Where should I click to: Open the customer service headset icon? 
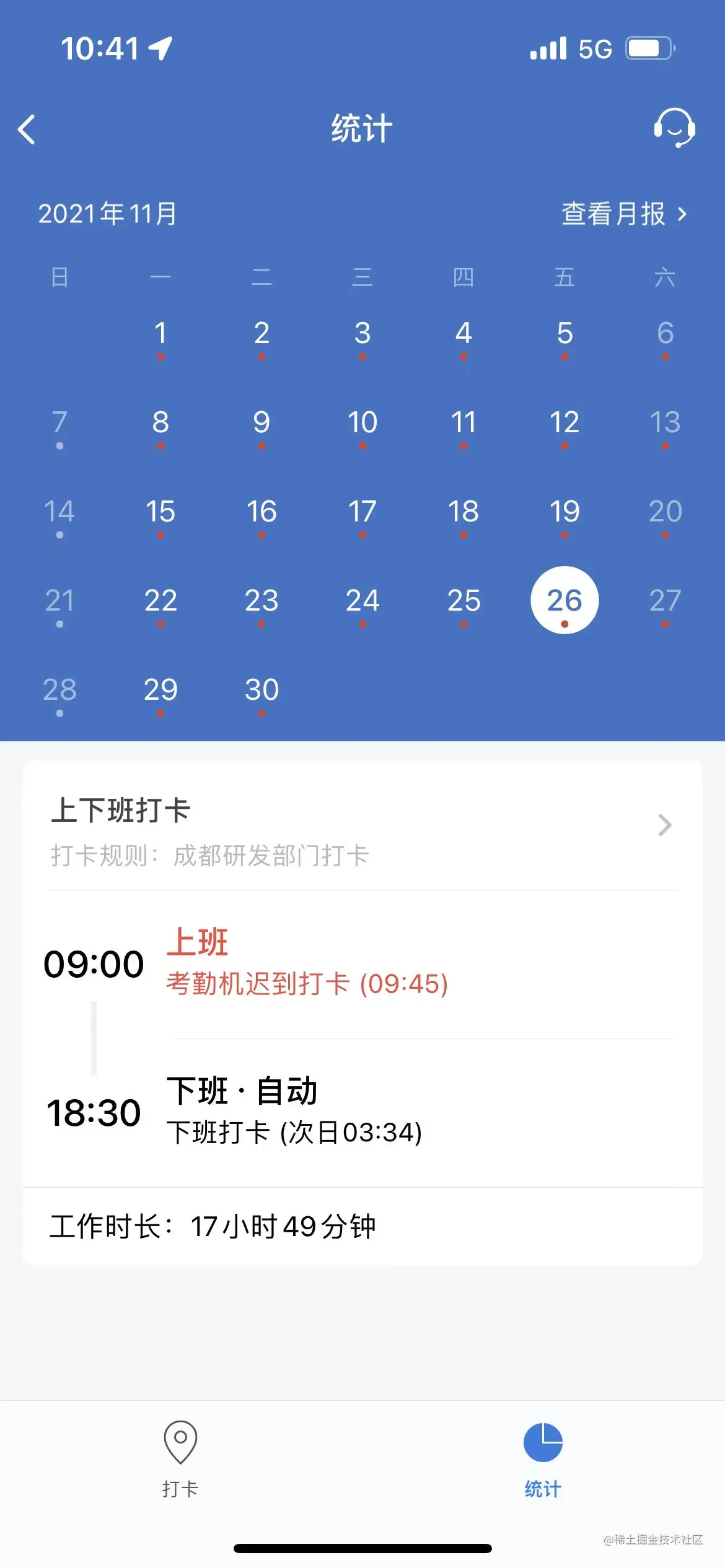pyautogui.click(x=674, y=128)
